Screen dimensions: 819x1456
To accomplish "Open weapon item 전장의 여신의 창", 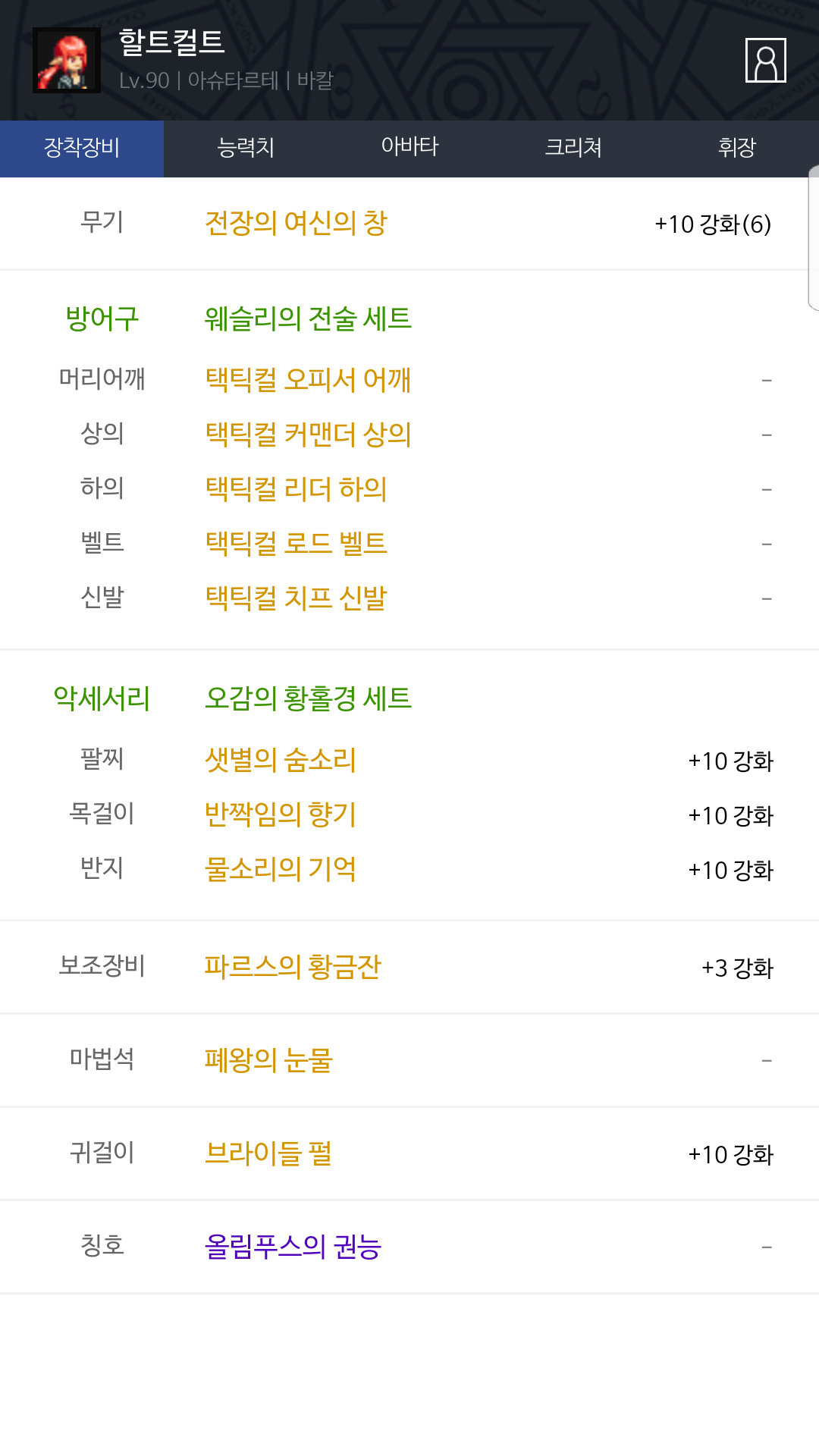I will click(x=296, y=224).
